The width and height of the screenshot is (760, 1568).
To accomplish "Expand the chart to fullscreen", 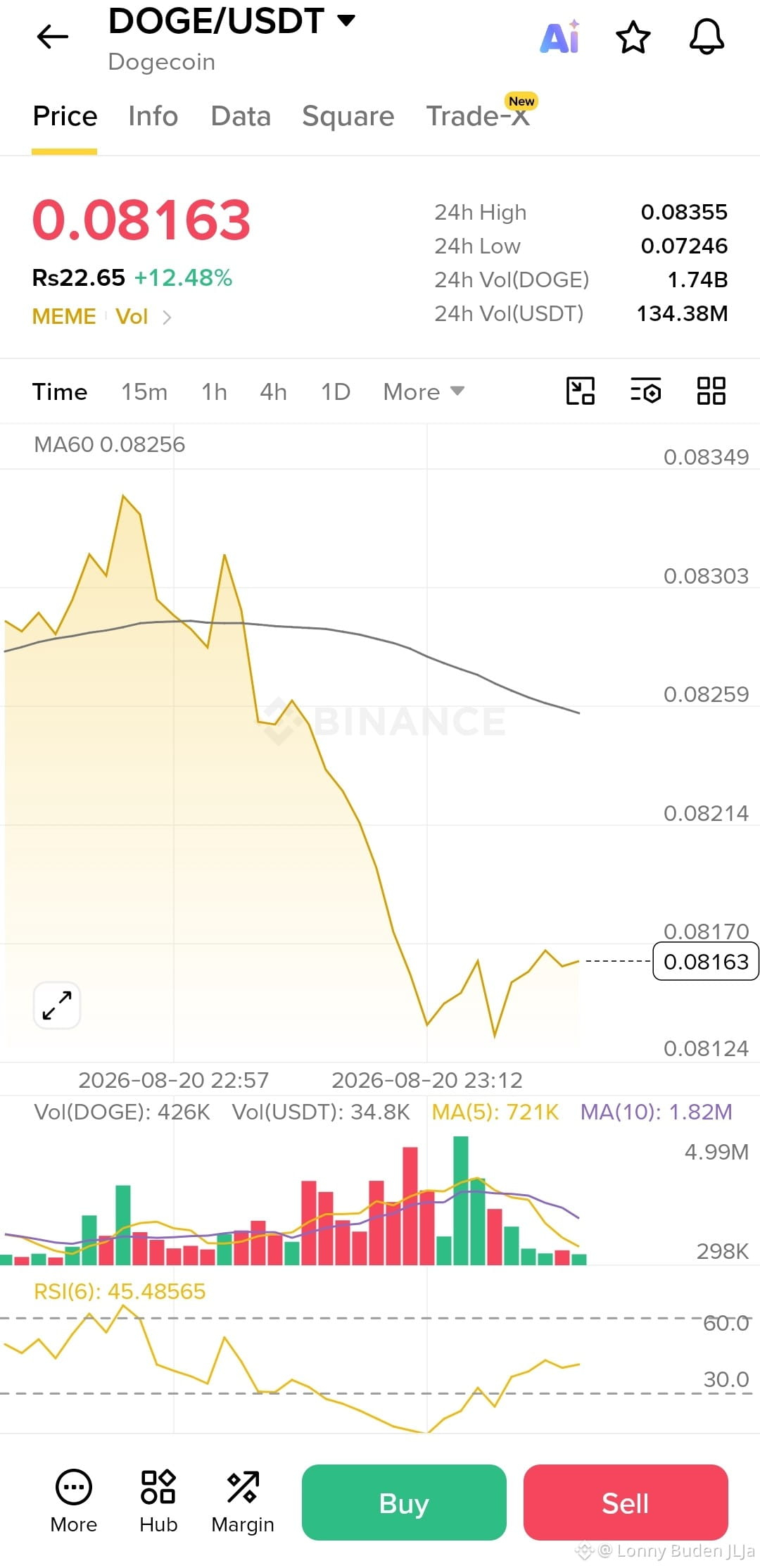I will click(x=57, y=1005).
